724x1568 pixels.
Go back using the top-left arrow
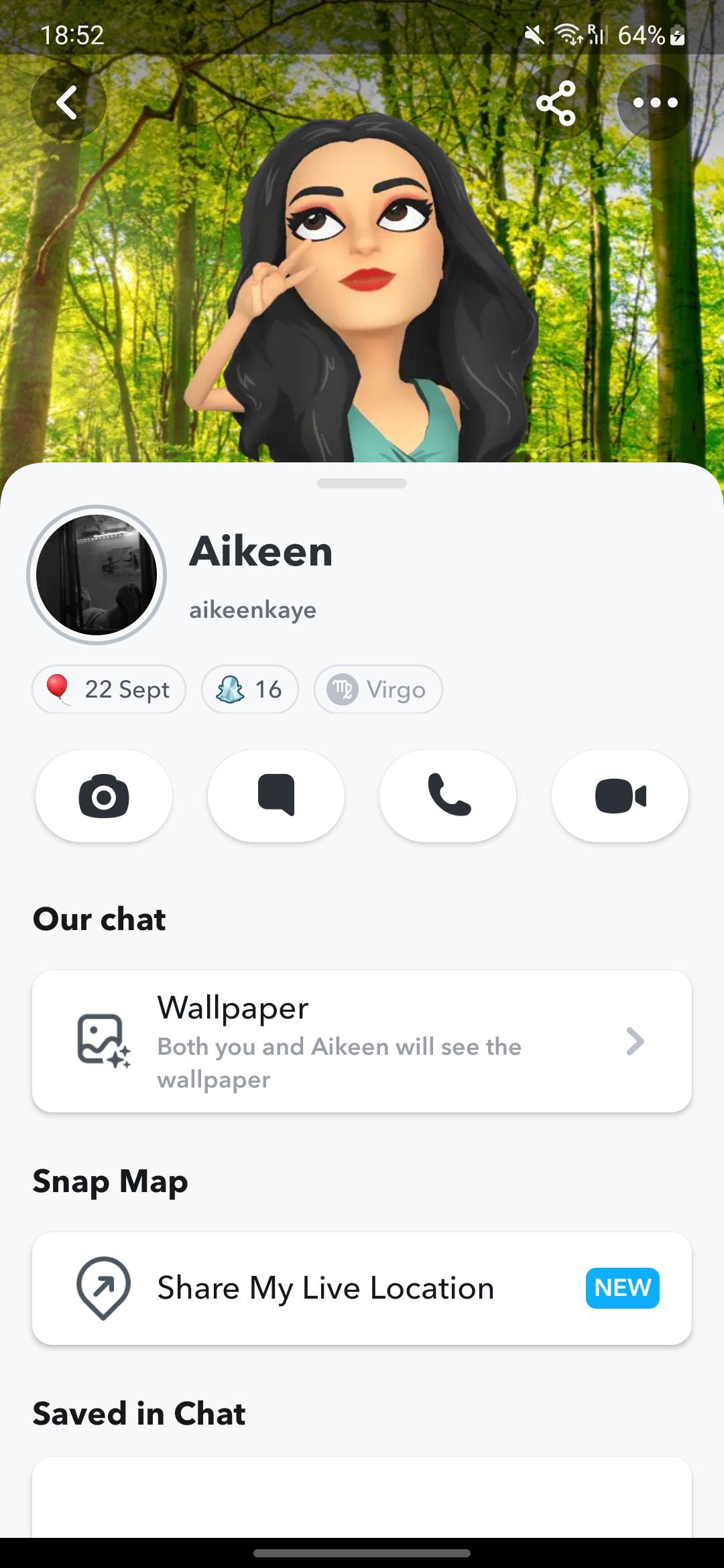coord(68,103)
